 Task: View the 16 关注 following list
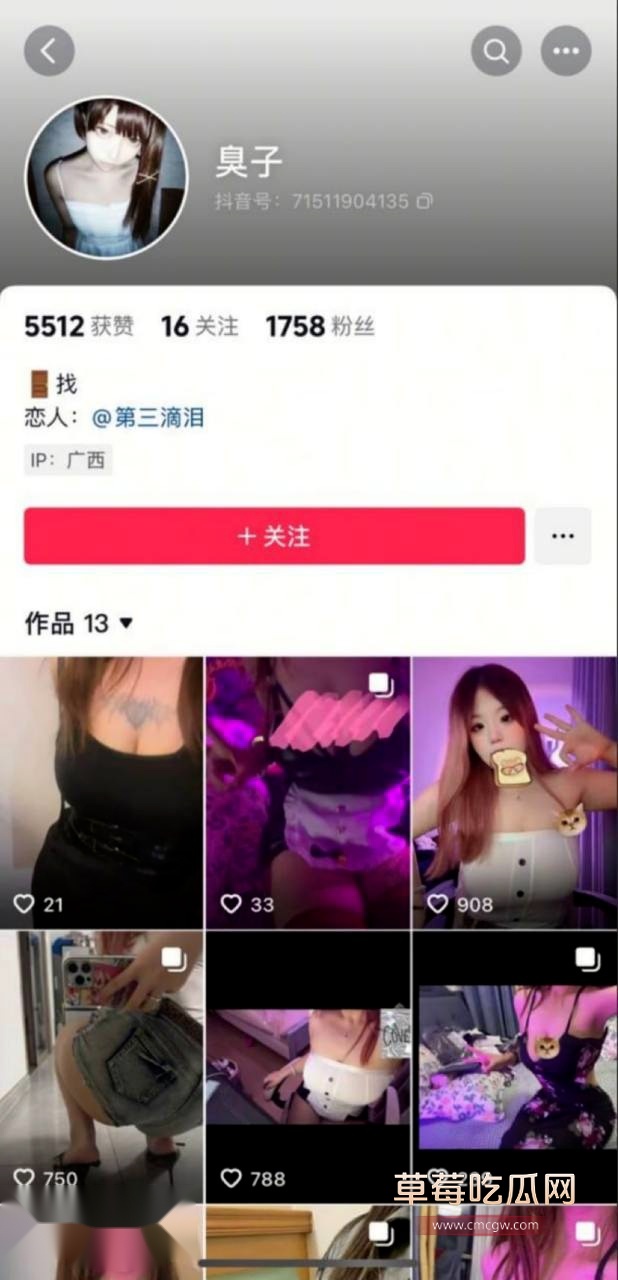pyautogui.click(x=200, y=326)
